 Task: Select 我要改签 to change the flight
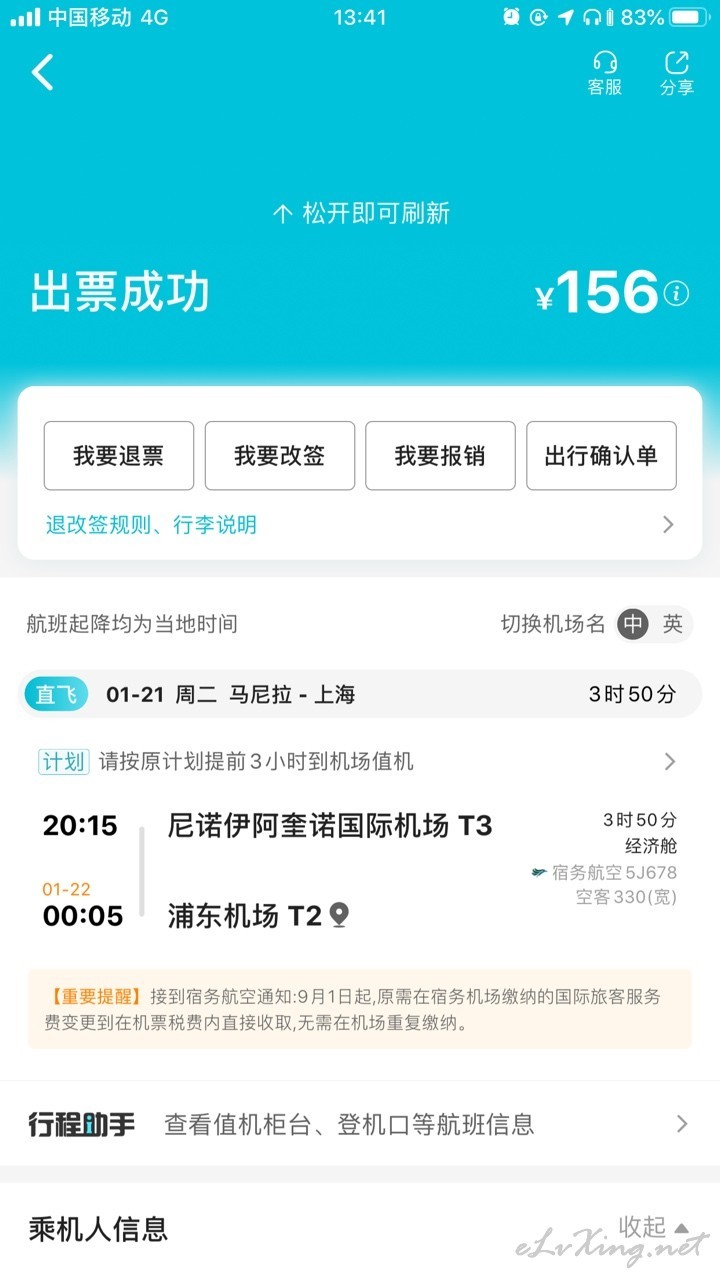click(280, 456)
